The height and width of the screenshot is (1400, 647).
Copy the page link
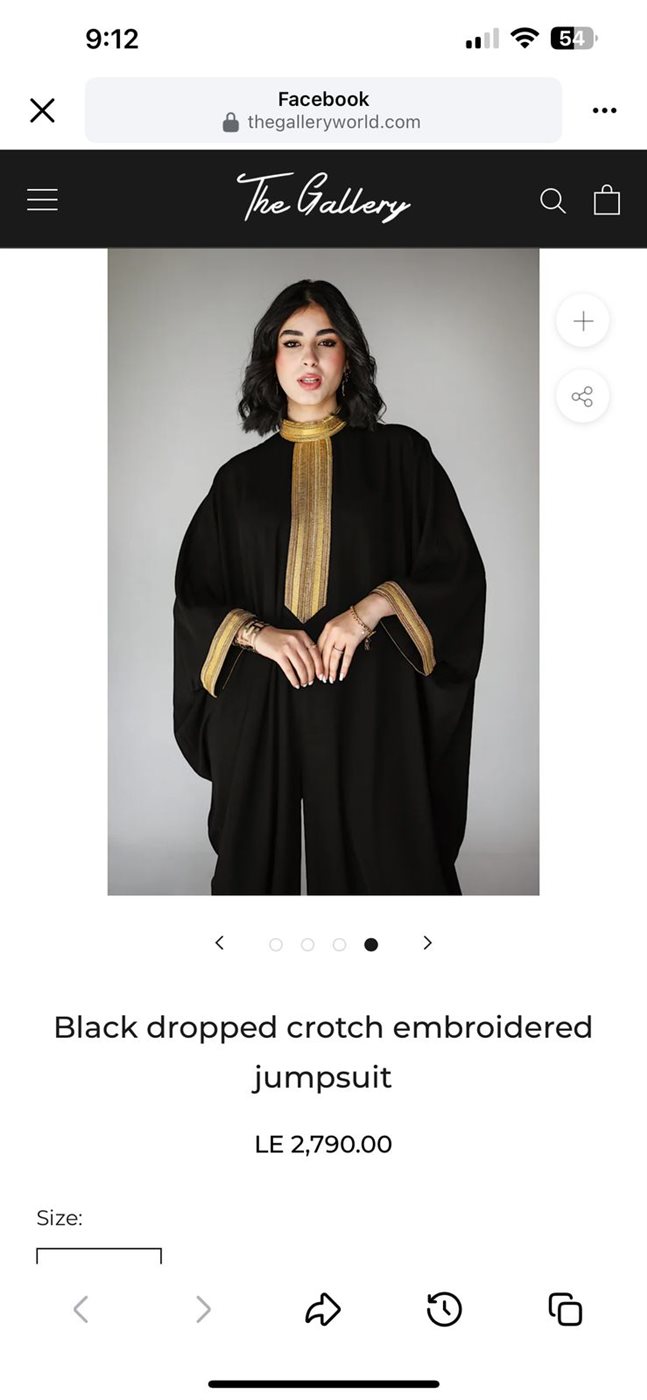(565, 1309)
